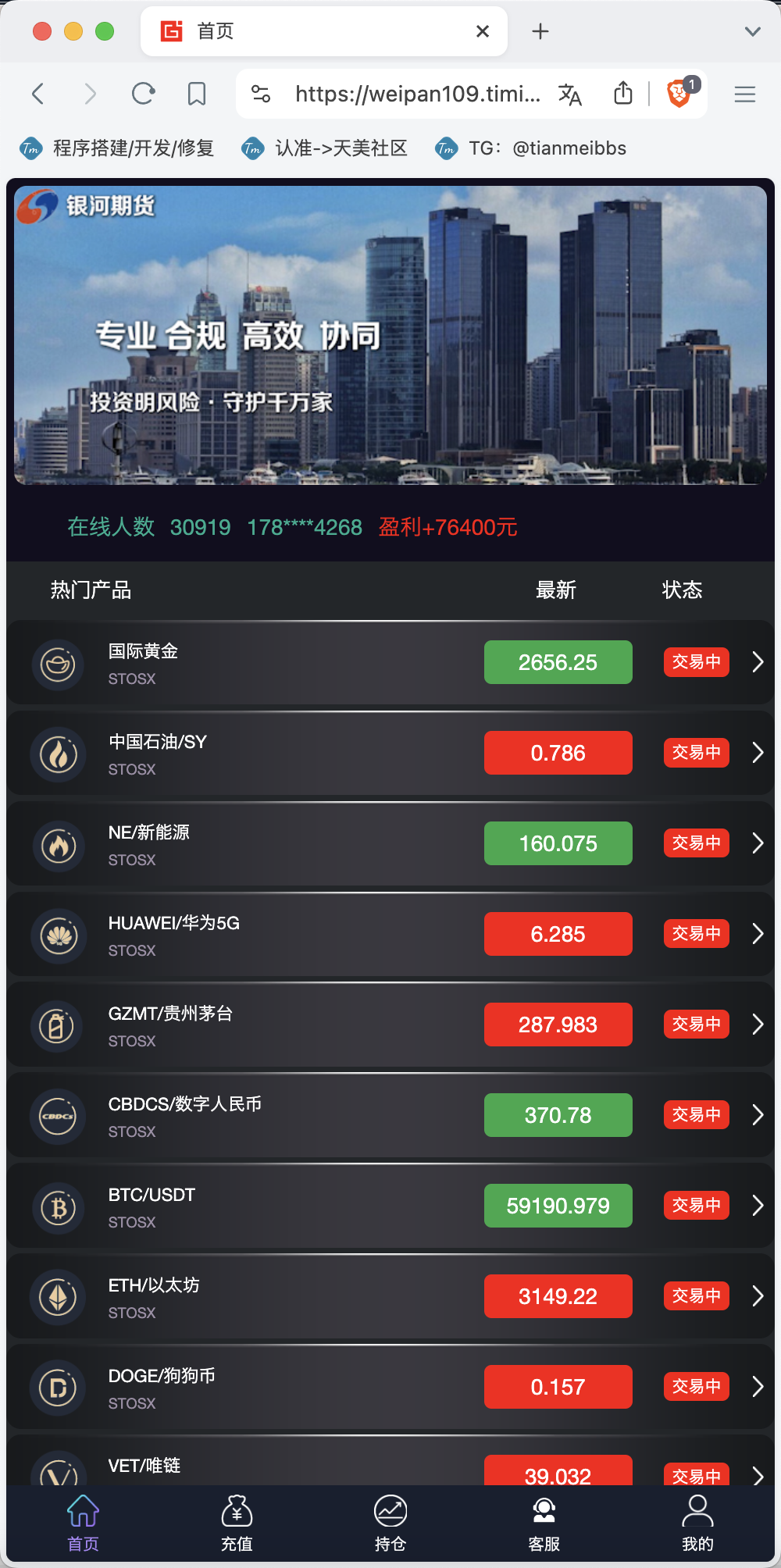The image size is (781, 1568).
Task: Go to the 我的 tab
Action: (x=697, y=1523)
